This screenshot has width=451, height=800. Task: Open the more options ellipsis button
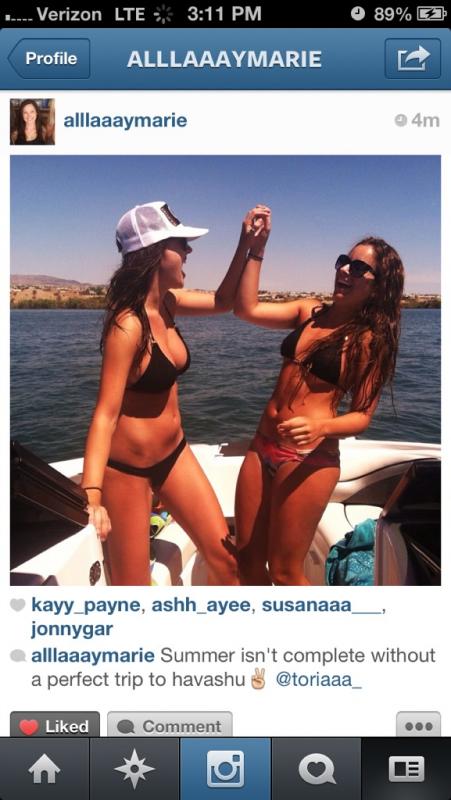pyautogui.click(x=418, y=726)
